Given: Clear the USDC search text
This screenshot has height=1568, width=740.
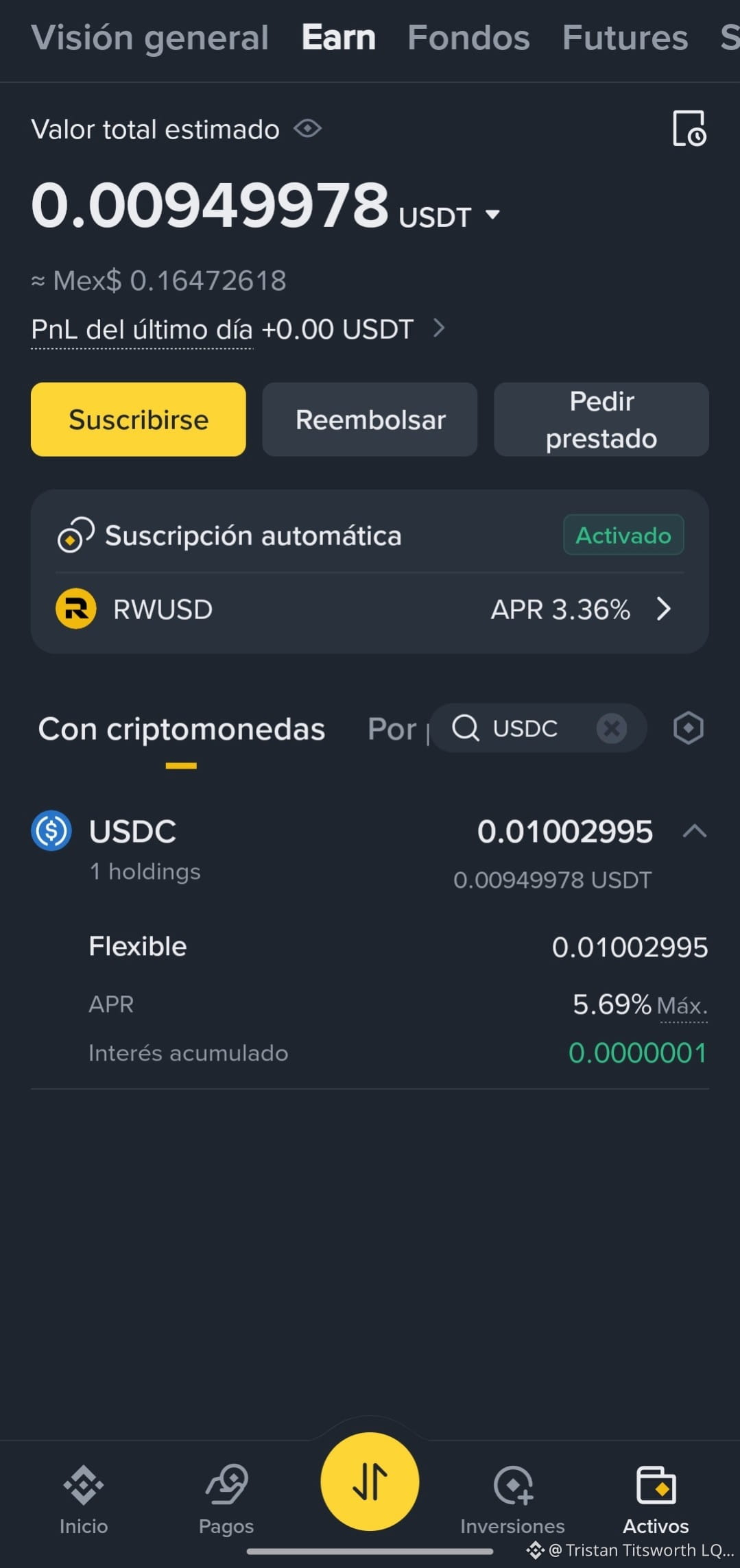Looking at the screenshot, I should point(612,728).
